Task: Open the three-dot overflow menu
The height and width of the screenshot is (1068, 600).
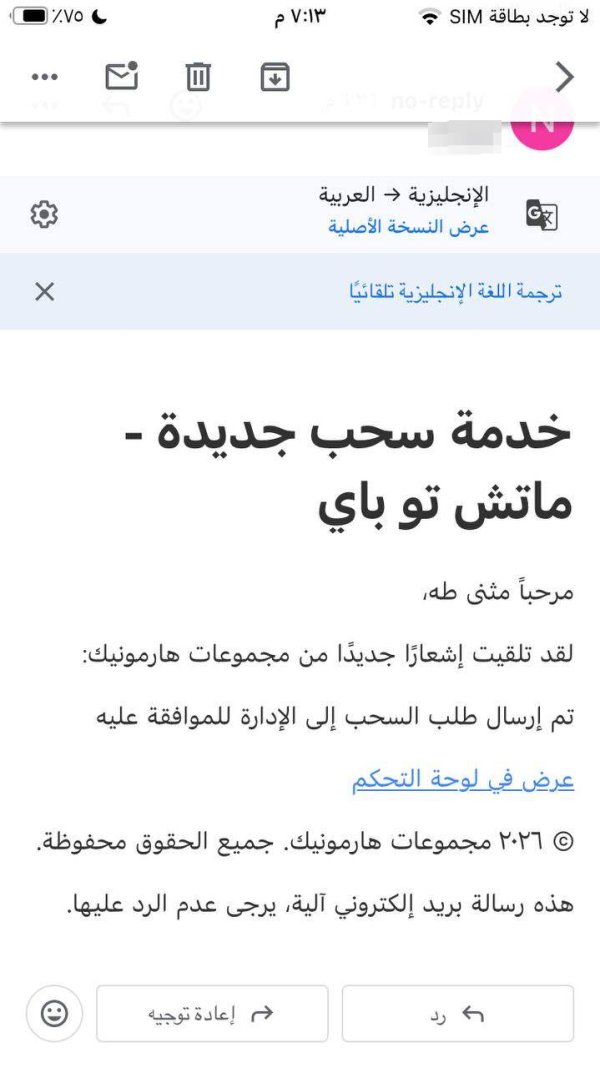Action: [45, 77]
